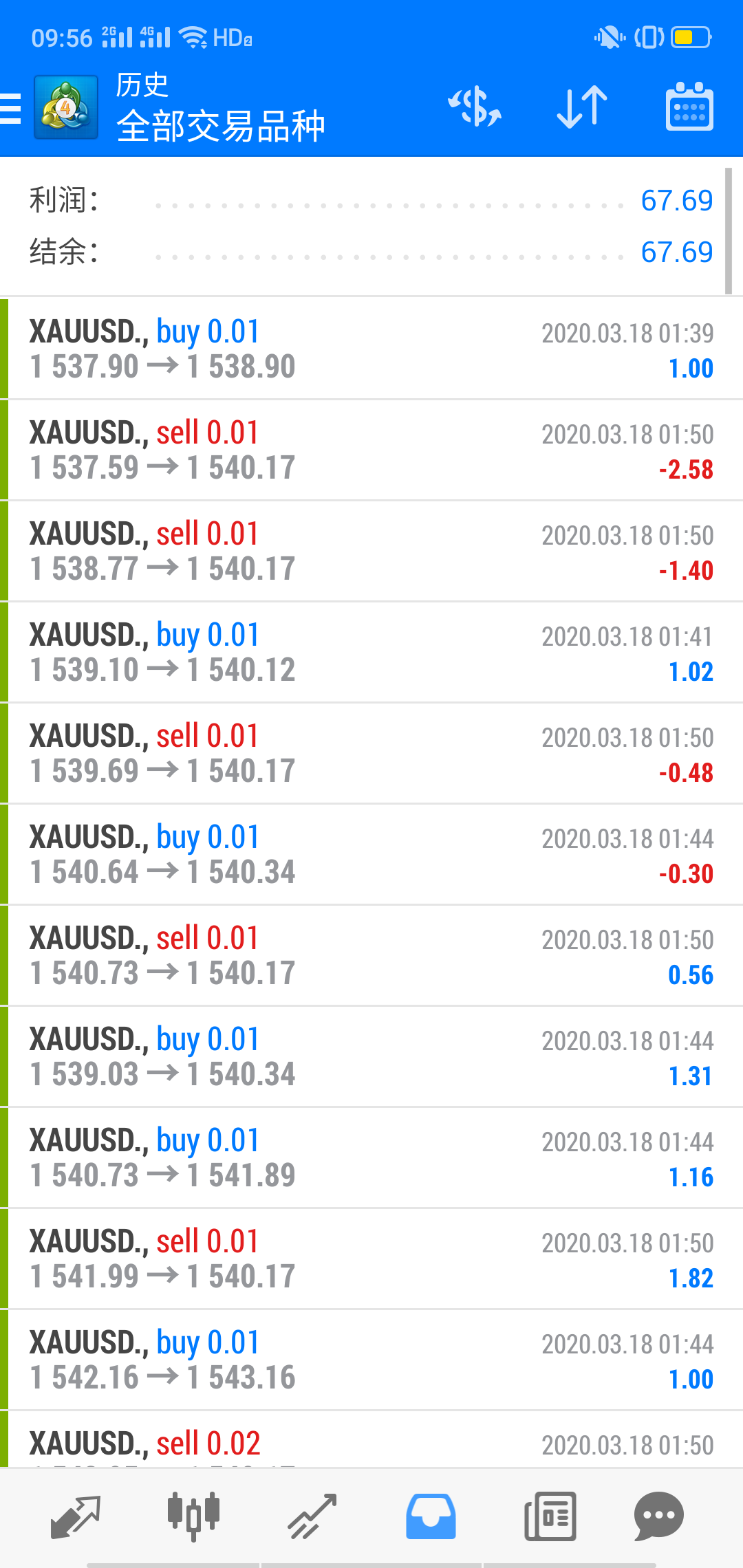Open sell trade with -1.40 loss
743x1568 pixels.
(x=371, y=551)
